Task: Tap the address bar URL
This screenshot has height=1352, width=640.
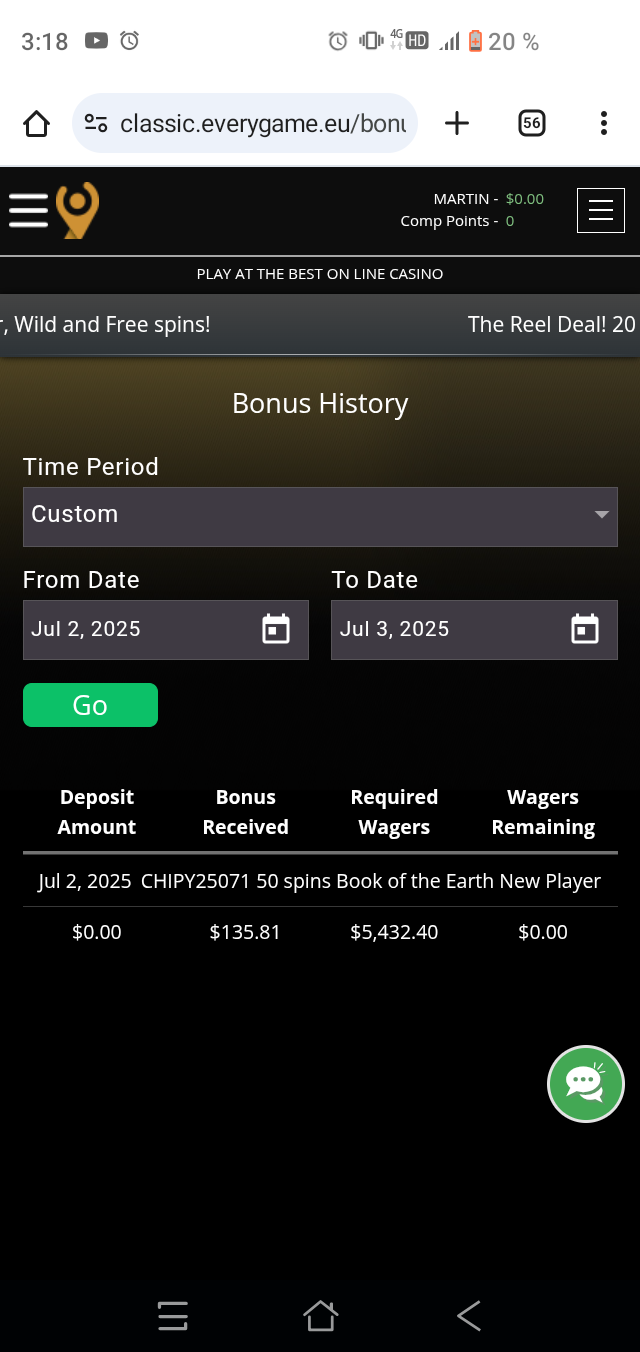Action: 260,124
